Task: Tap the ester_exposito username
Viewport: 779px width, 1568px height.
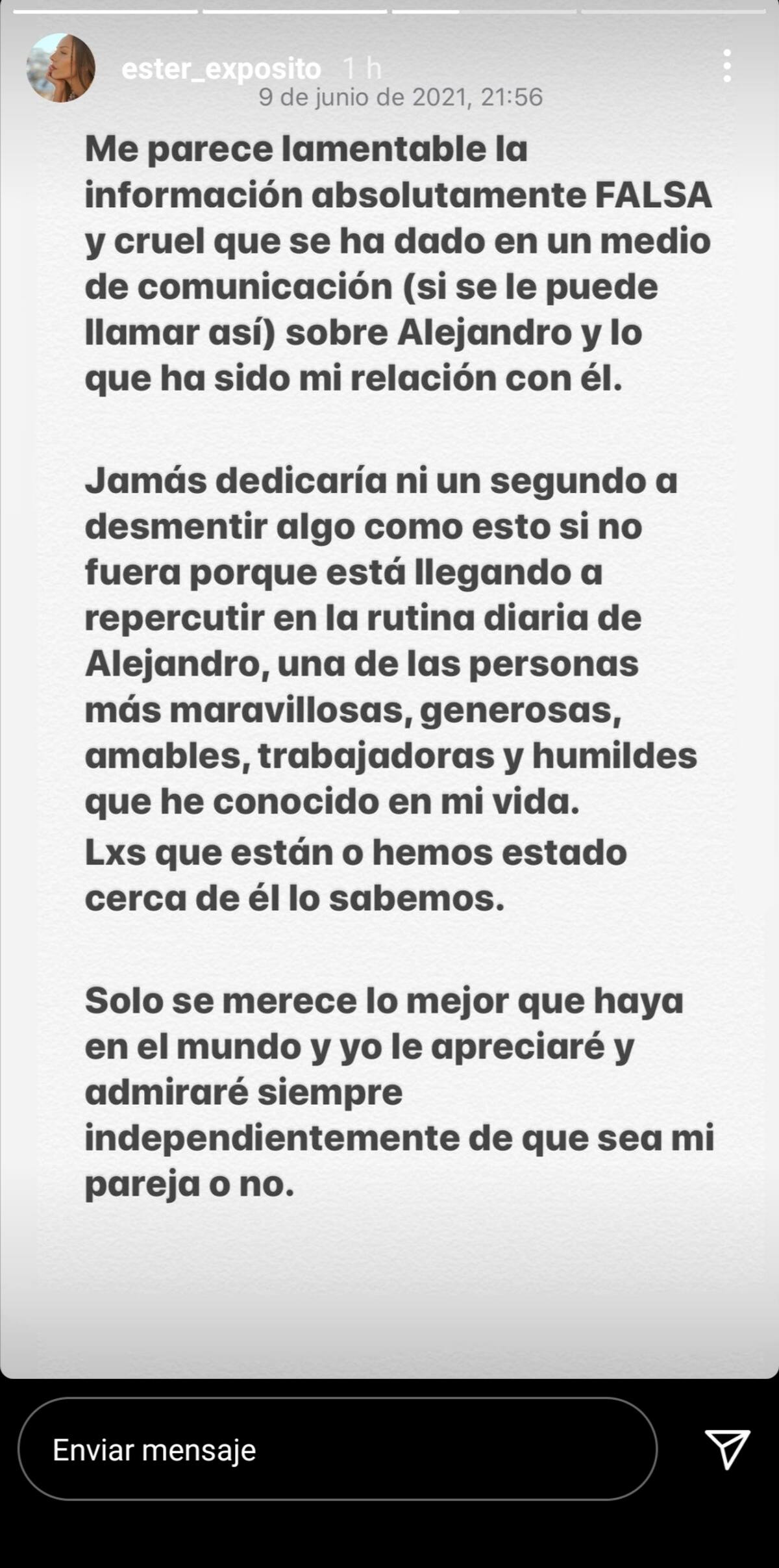Action: (221, 69)
